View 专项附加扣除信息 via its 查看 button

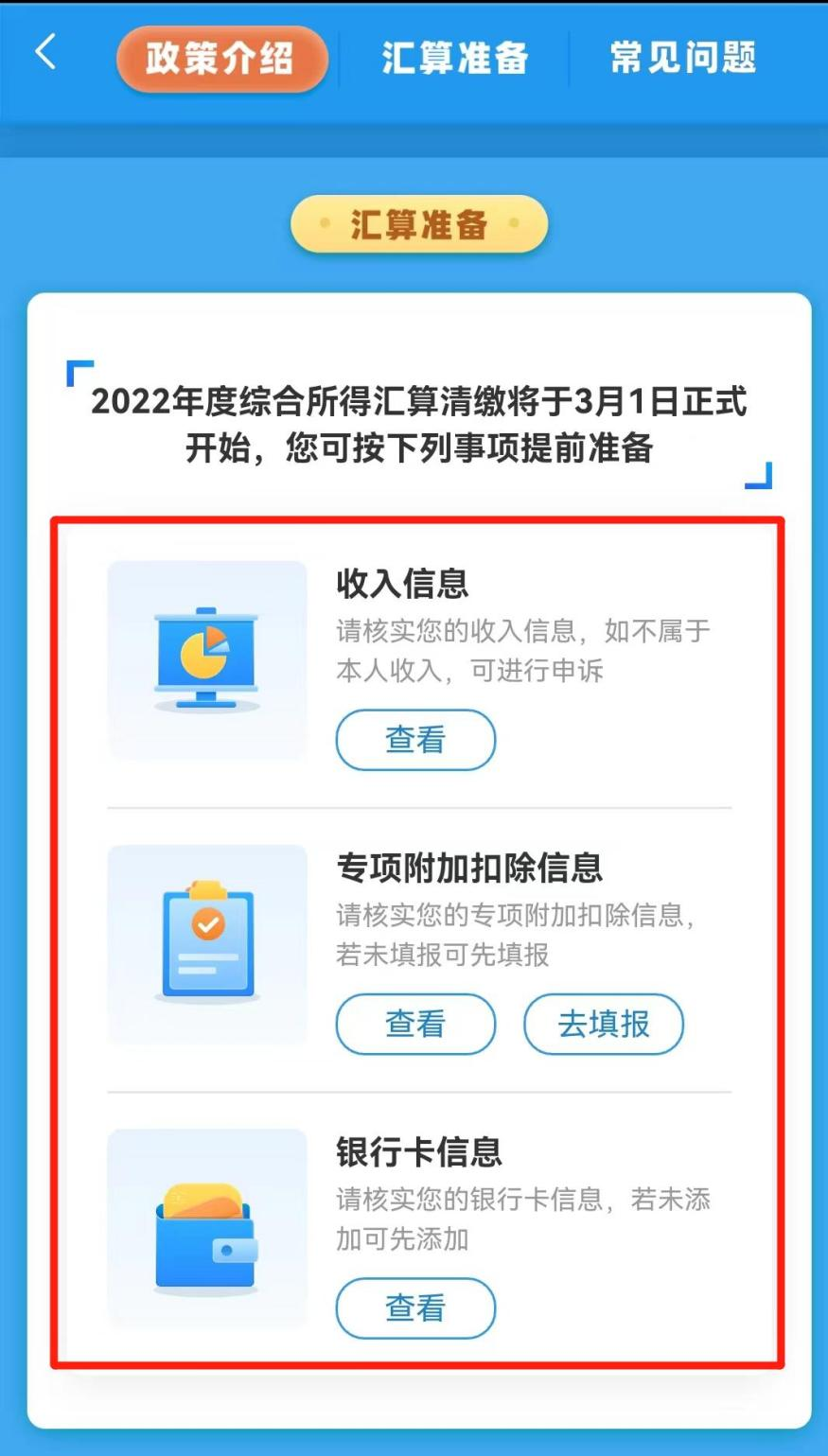tap(415, 1024)
